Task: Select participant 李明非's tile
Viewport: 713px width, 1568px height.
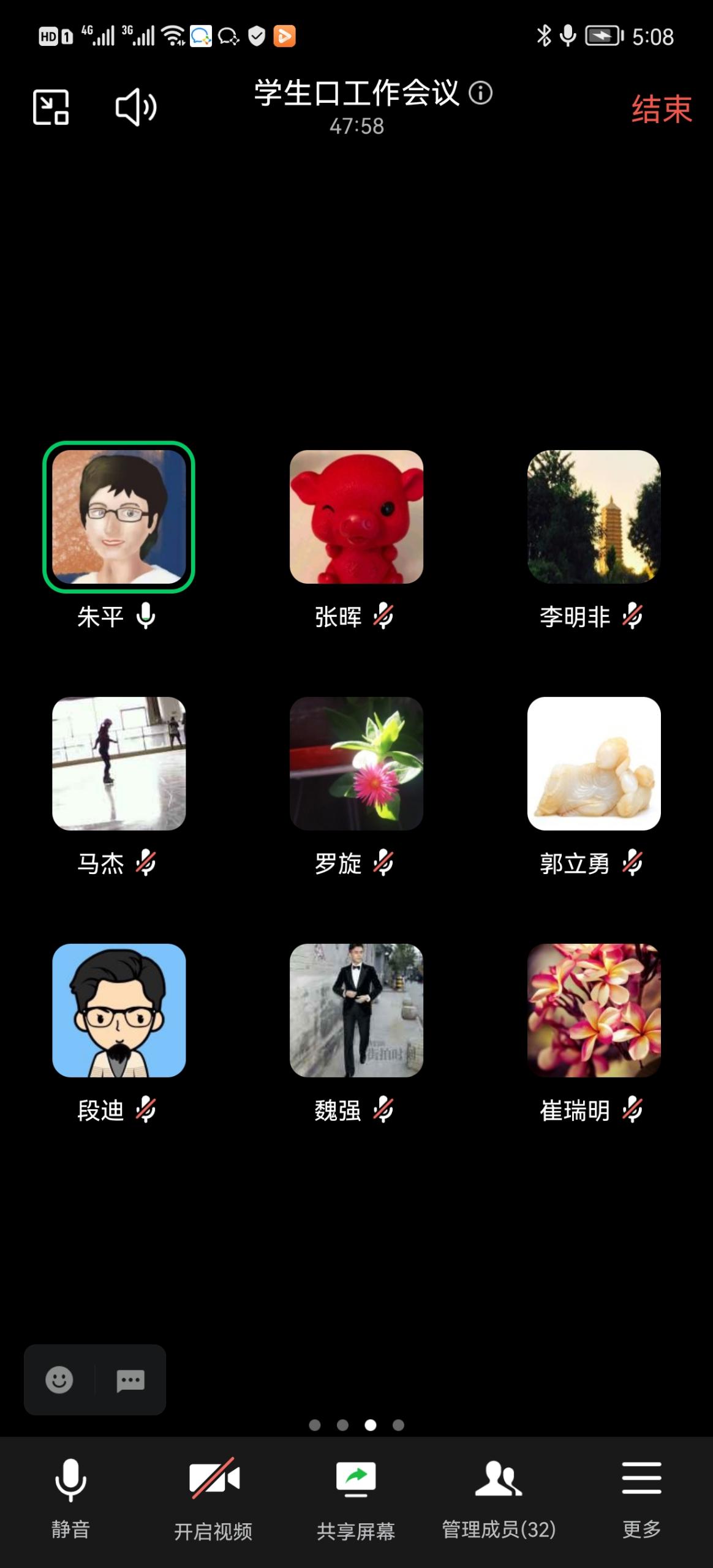Action: [594, 517]
